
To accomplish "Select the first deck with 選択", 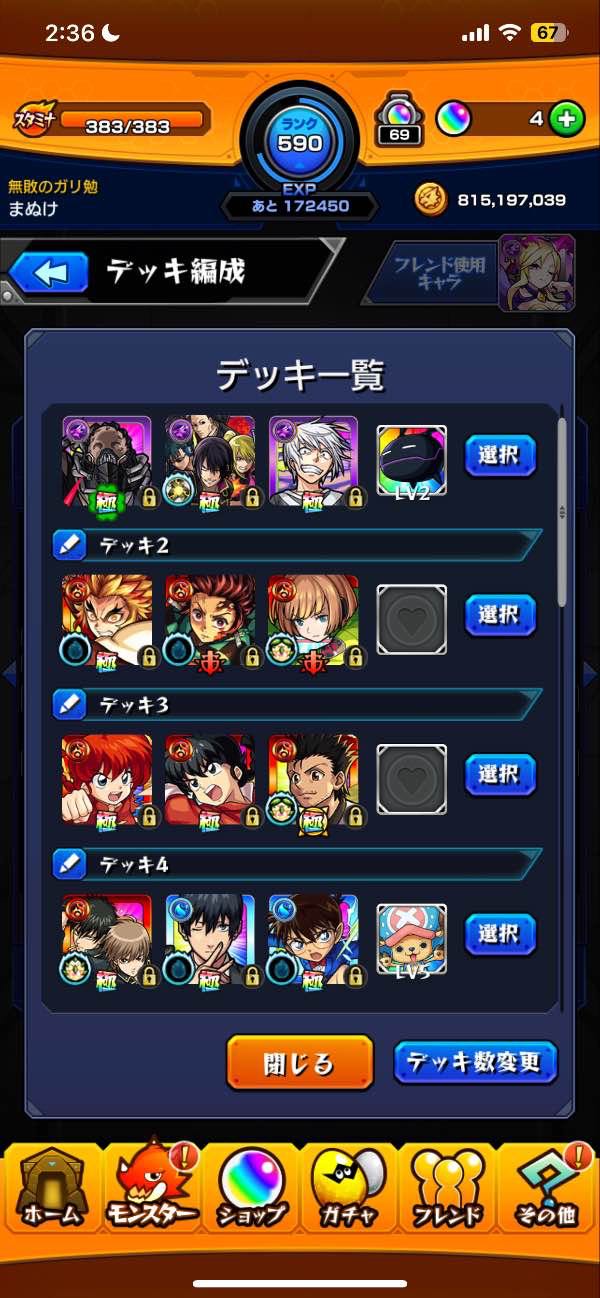I will [x=500, y=457].
